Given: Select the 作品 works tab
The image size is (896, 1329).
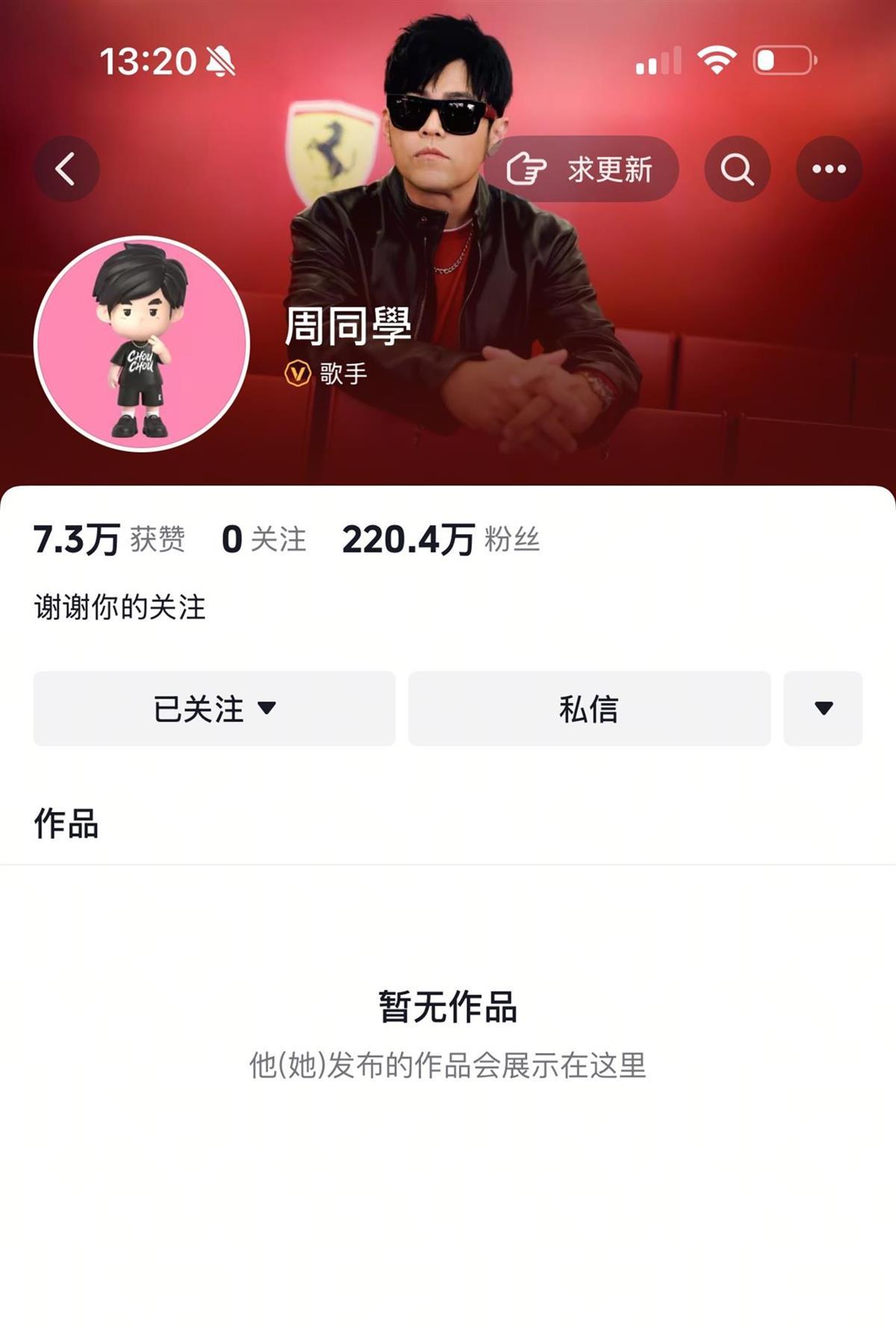Looking at the screenshot, I should [66, 823].
